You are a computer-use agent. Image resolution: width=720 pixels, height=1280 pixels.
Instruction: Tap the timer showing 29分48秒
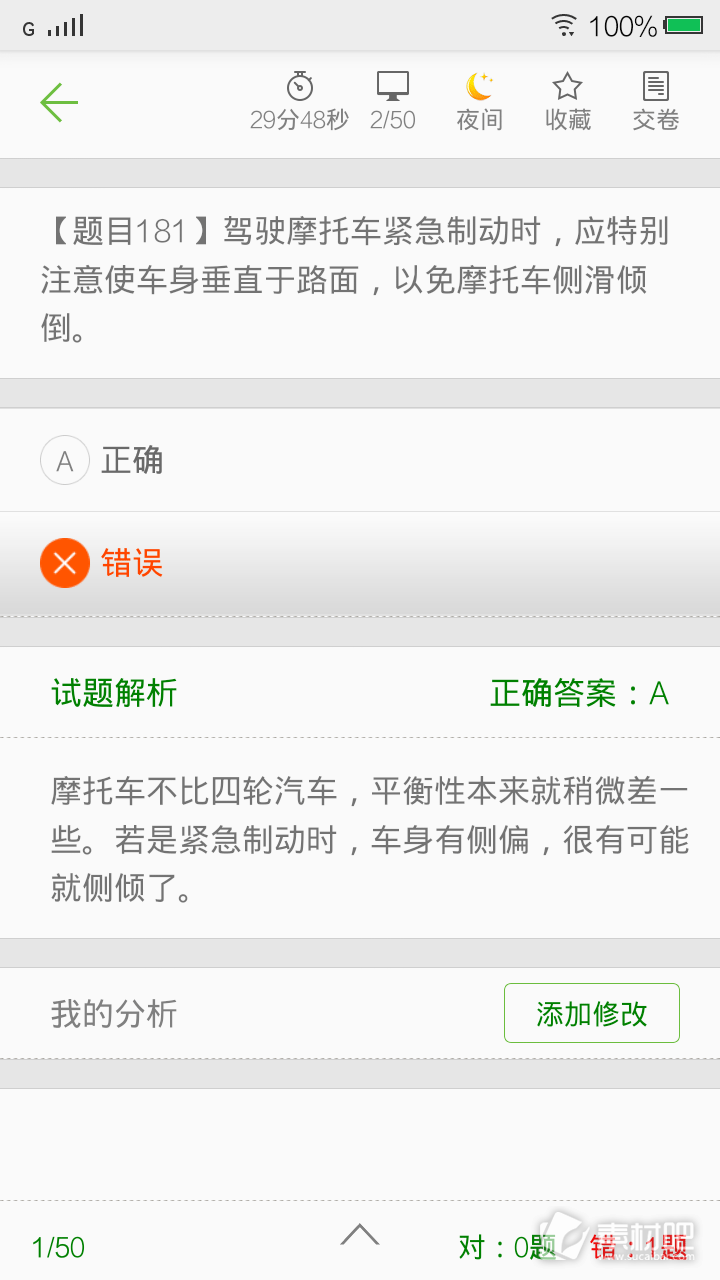click(x=299, y=102)
